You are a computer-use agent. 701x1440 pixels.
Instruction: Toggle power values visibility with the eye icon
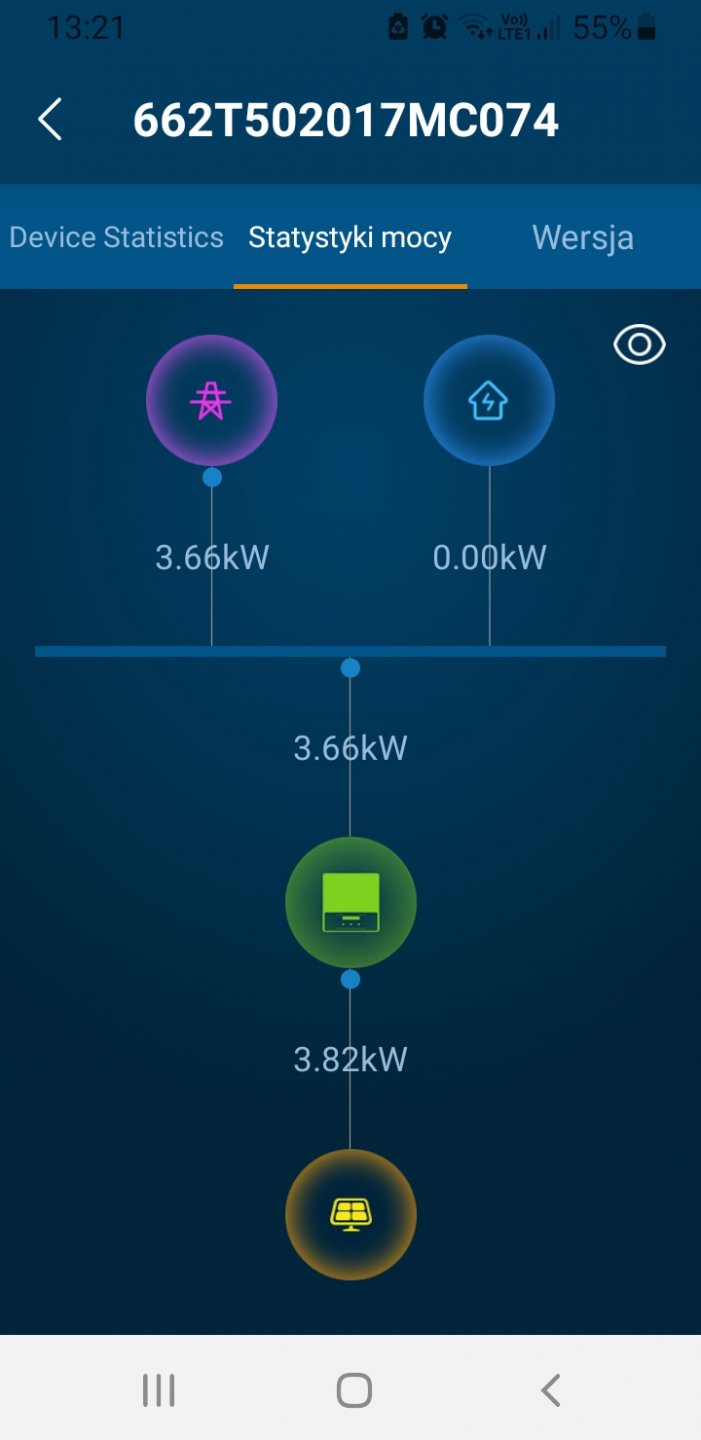pyautogui.click(x=639, y=345)
